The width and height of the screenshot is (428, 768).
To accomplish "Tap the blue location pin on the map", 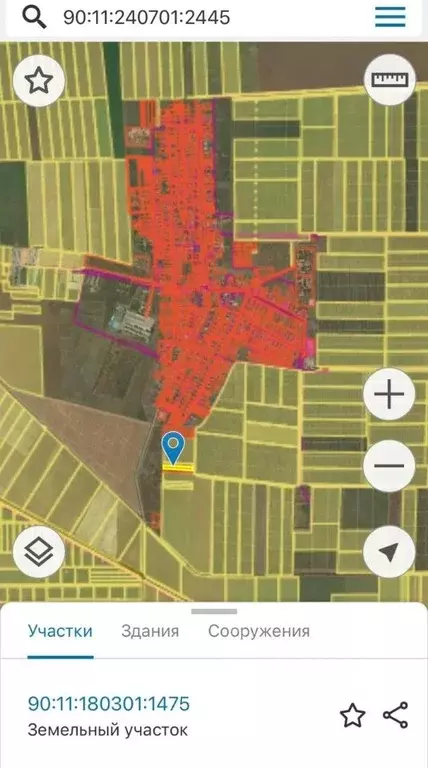I will 173,447.
